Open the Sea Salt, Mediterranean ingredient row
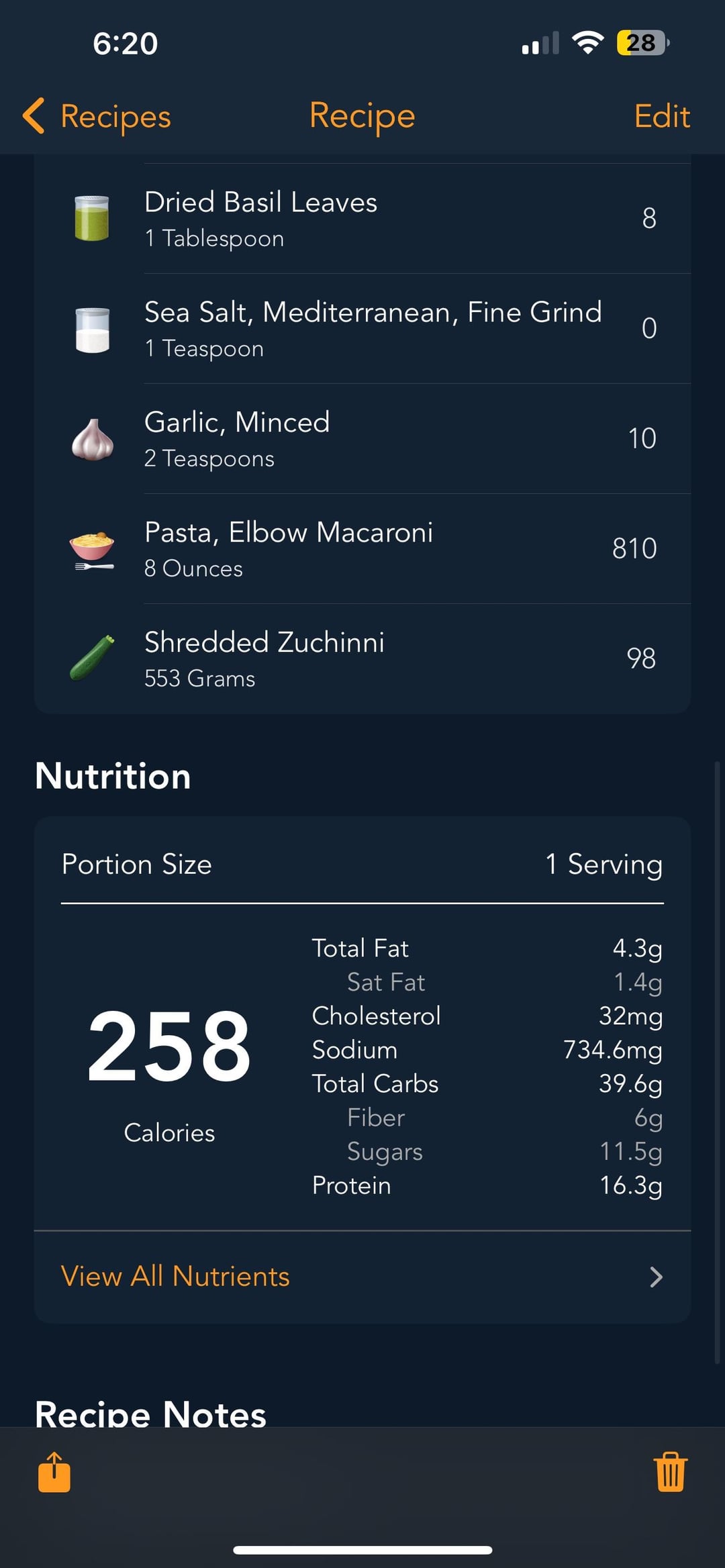 pyautogui.click(x=362, y=329)
